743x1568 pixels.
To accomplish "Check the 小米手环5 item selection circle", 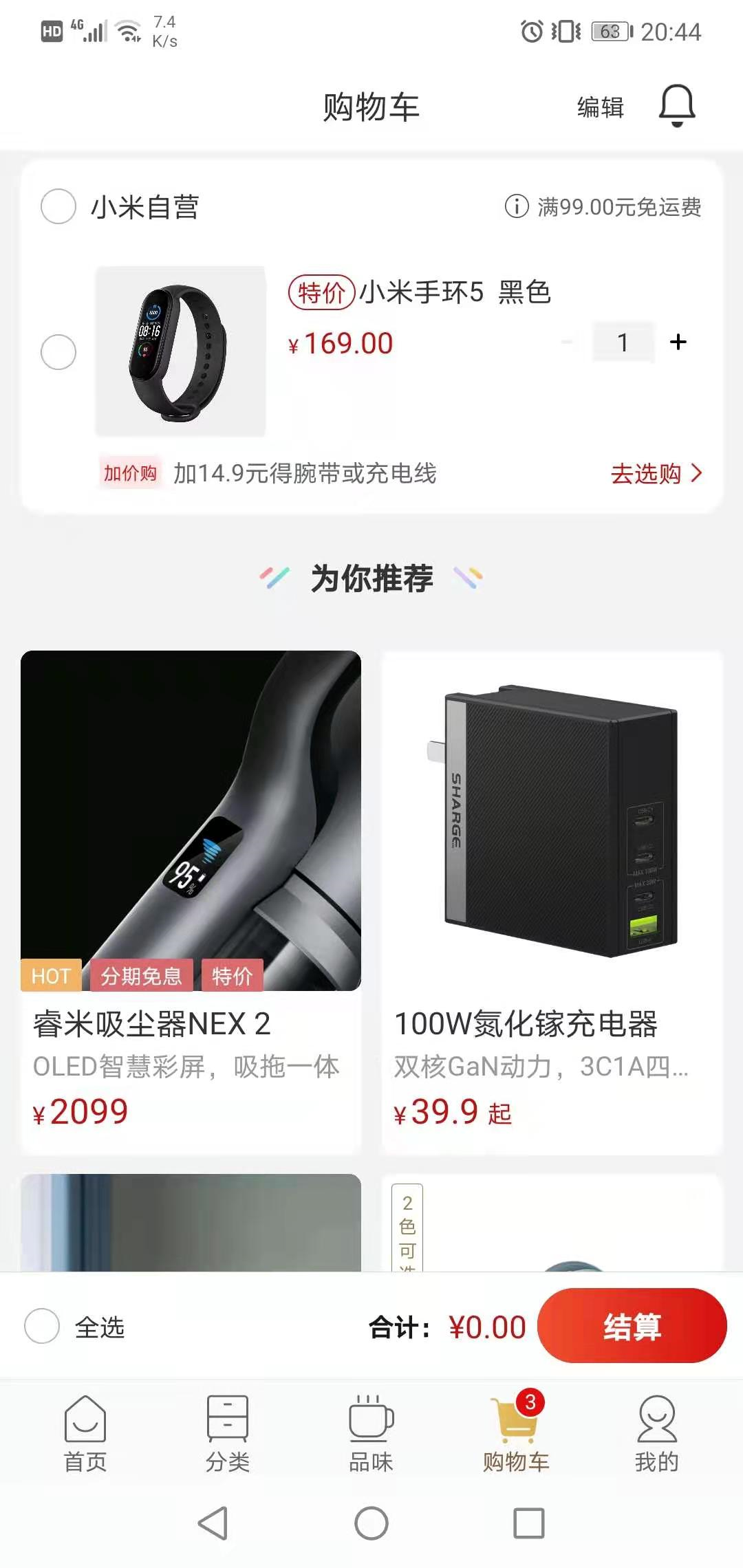I will (x=58, y=351).
